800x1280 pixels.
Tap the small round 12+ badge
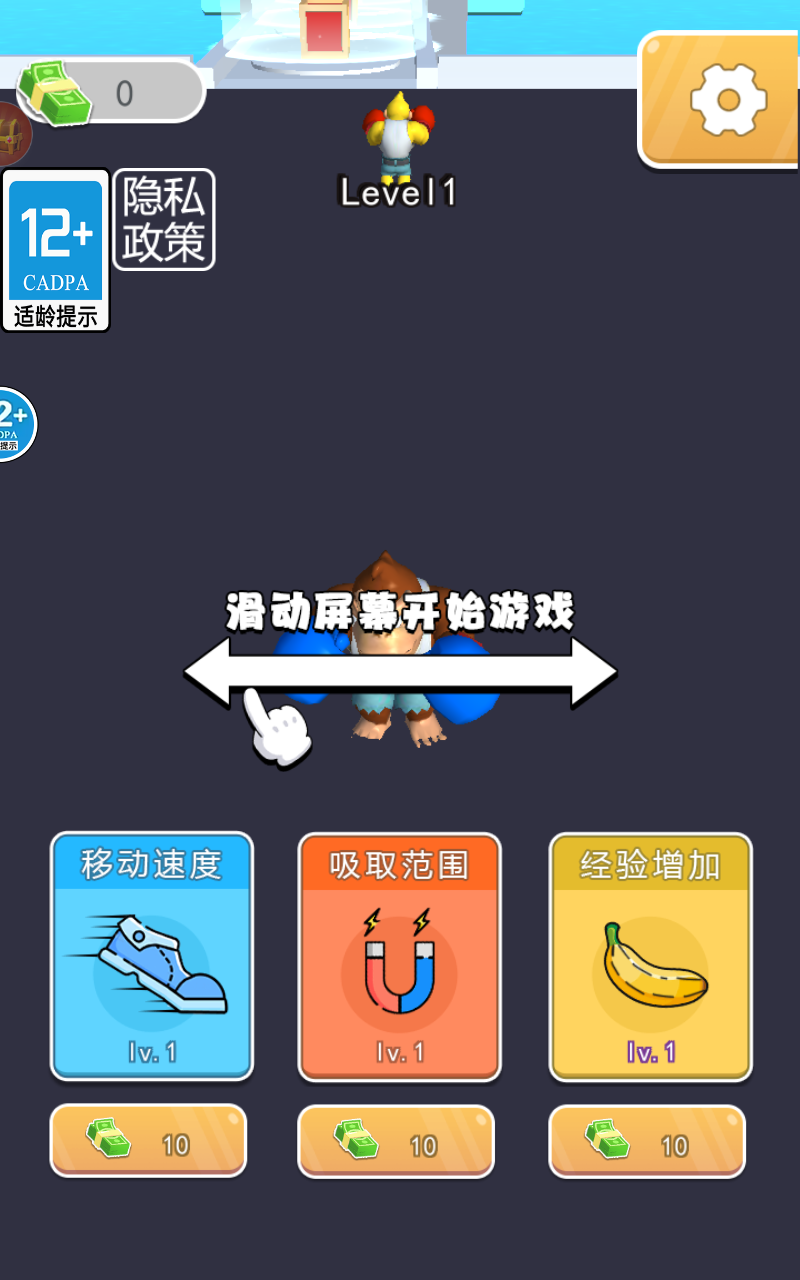(x=14, y=424)
